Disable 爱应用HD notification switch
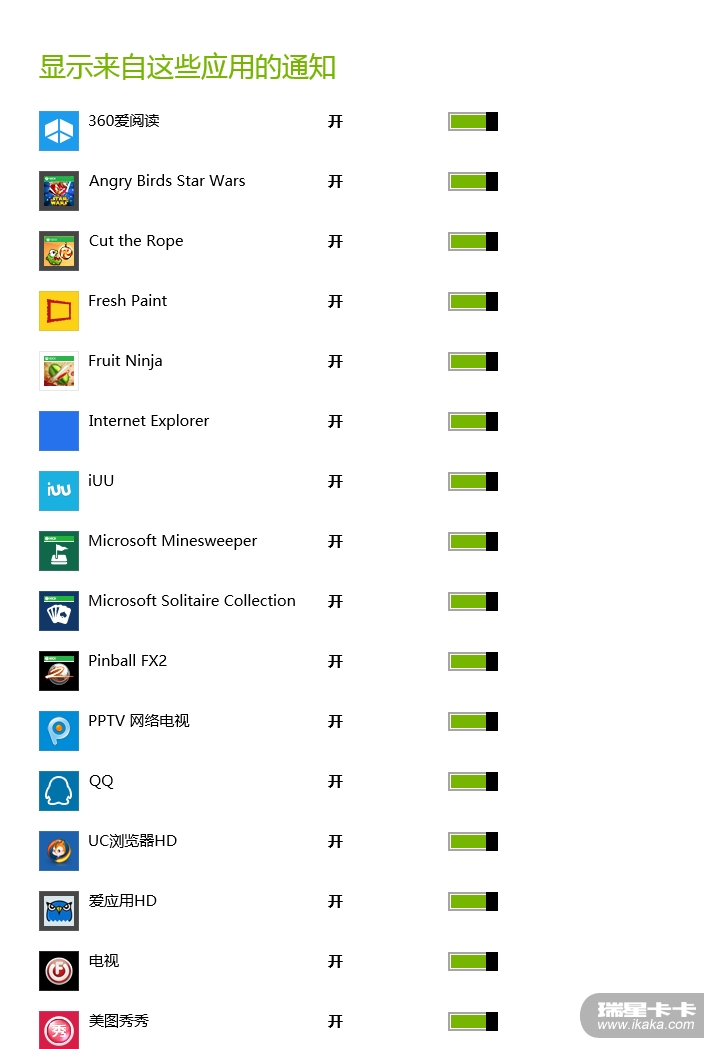The width and height of the screenshot is (712, 1049). click(472, 902)
